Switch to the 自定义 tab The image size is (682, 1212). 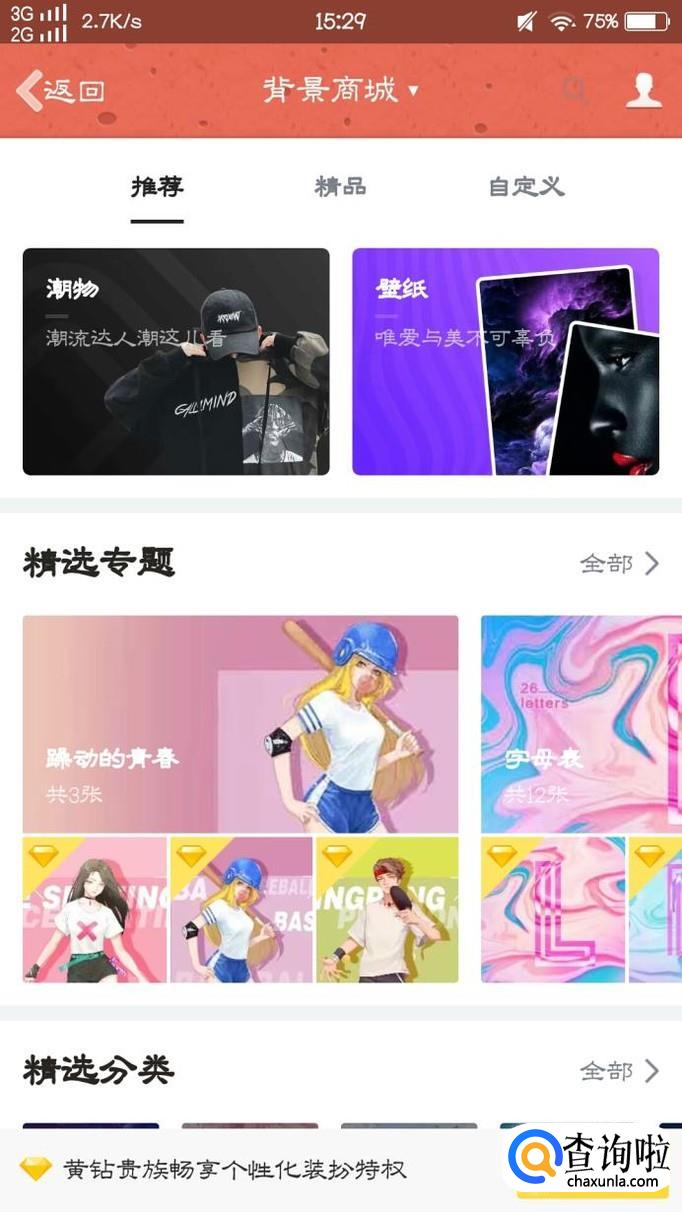(x=526, y=187)
